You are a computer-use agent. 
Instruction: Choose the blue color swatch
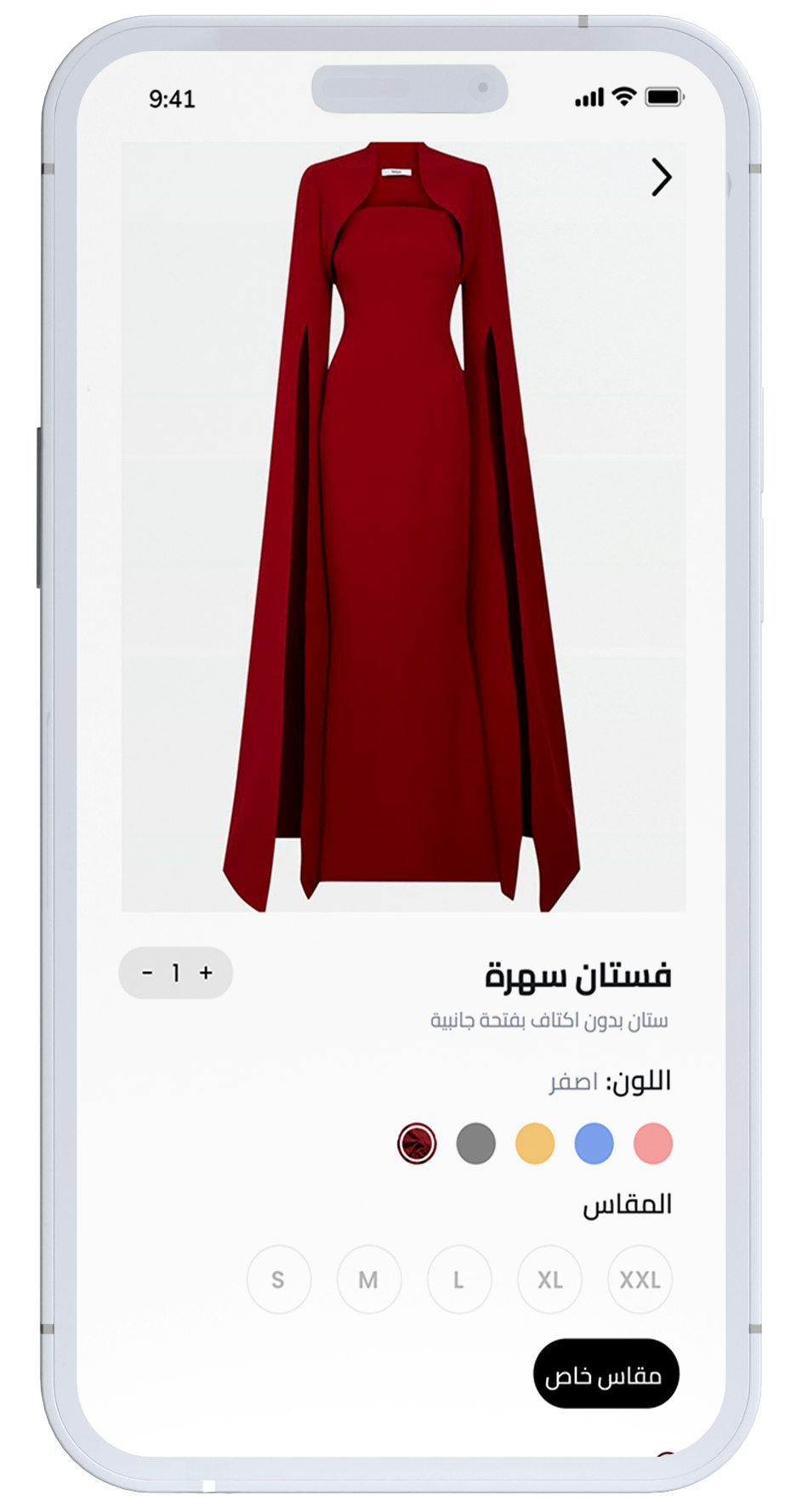click(594, 1143)
